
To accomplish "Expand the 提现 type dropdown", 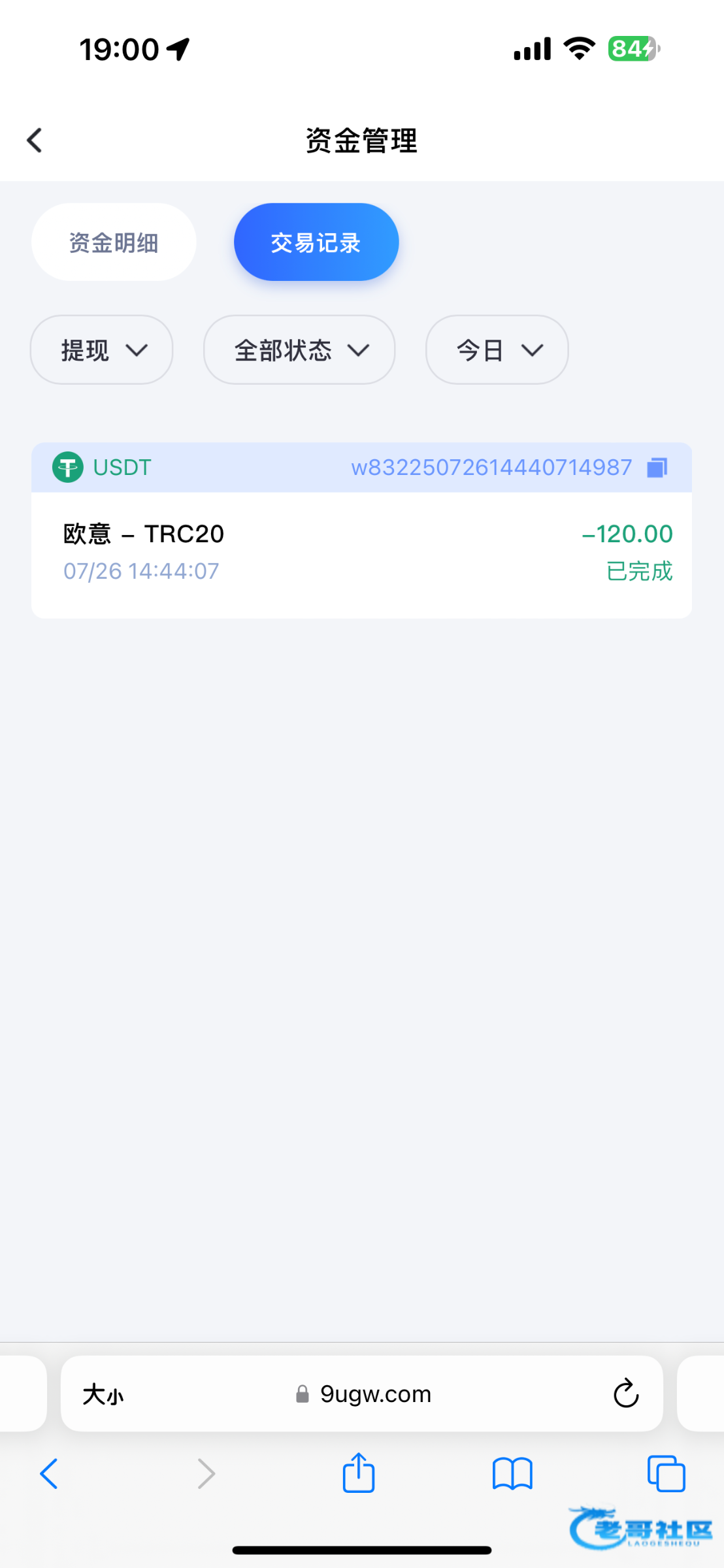I will tap(102, 350).
